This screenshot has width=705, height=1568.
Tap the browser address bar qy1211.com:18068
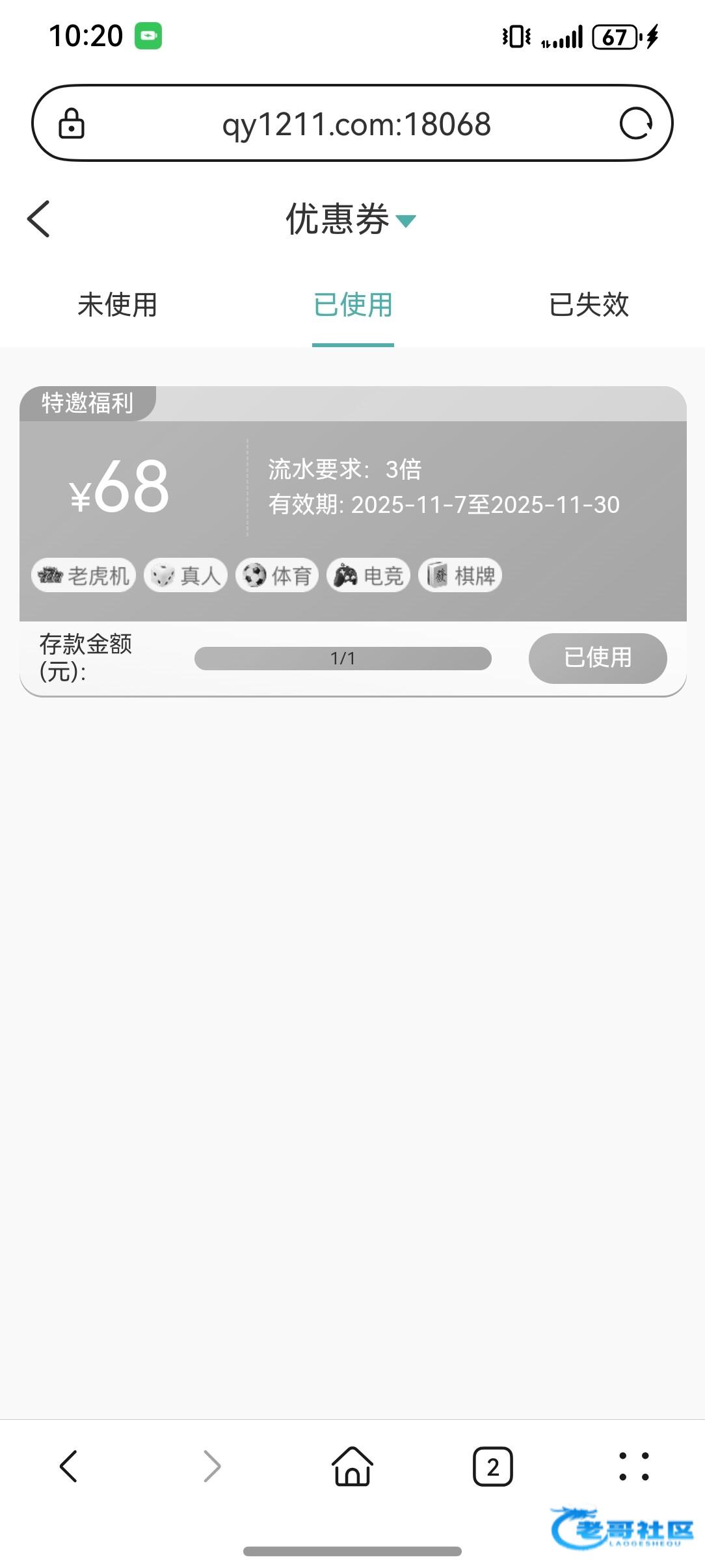point(356,124)
